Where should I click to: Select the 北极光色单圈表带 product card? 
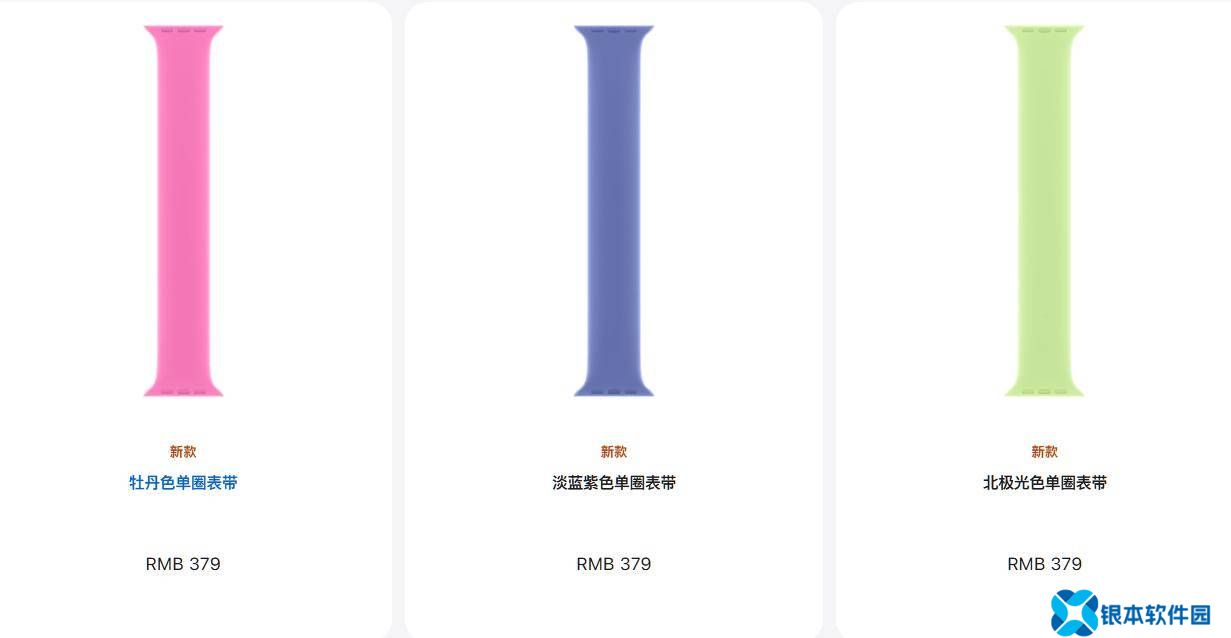1044,483
